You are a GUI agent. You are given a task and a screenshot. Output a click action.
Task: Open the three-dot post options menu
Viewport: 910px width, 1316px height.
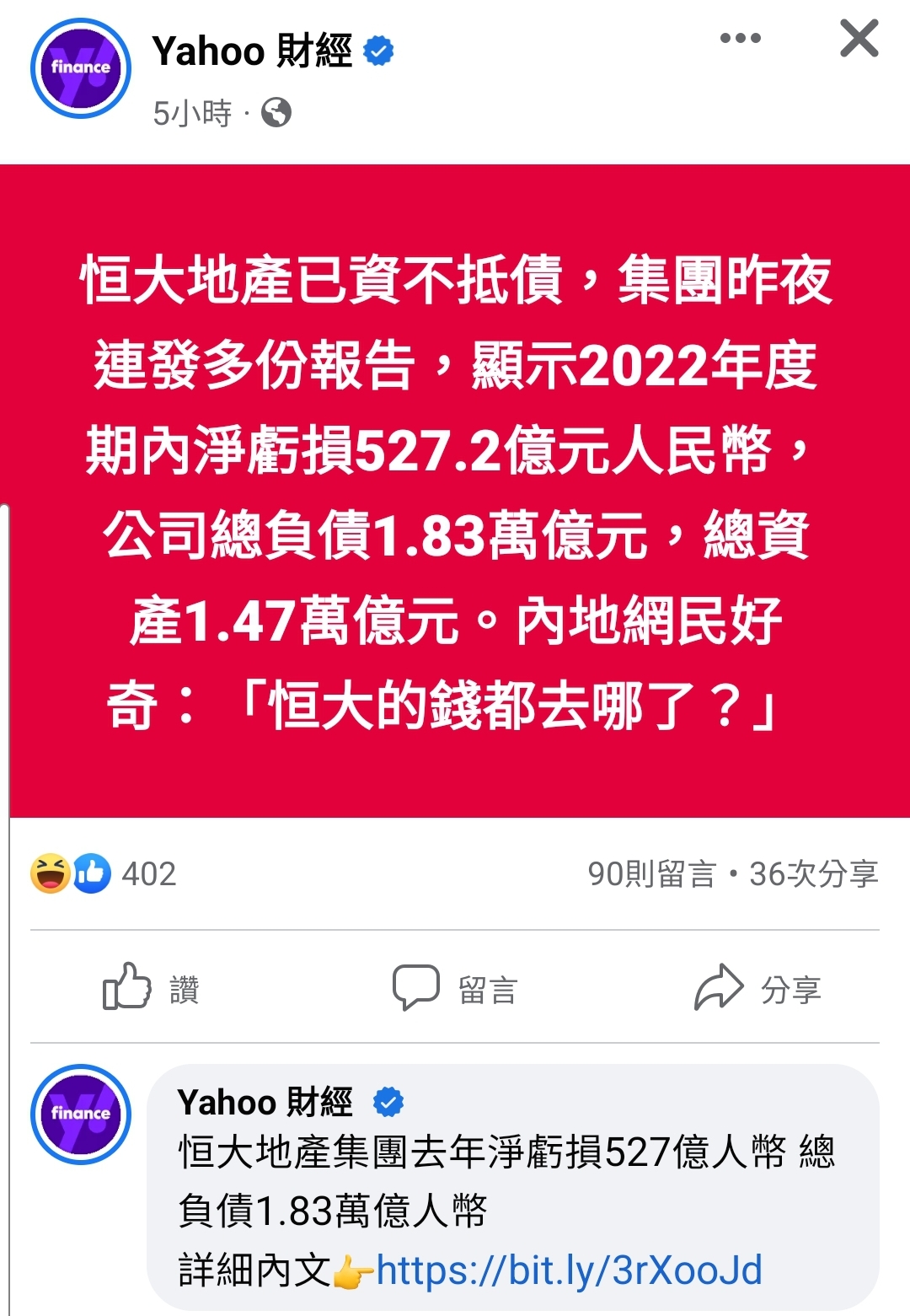(741, 38)
